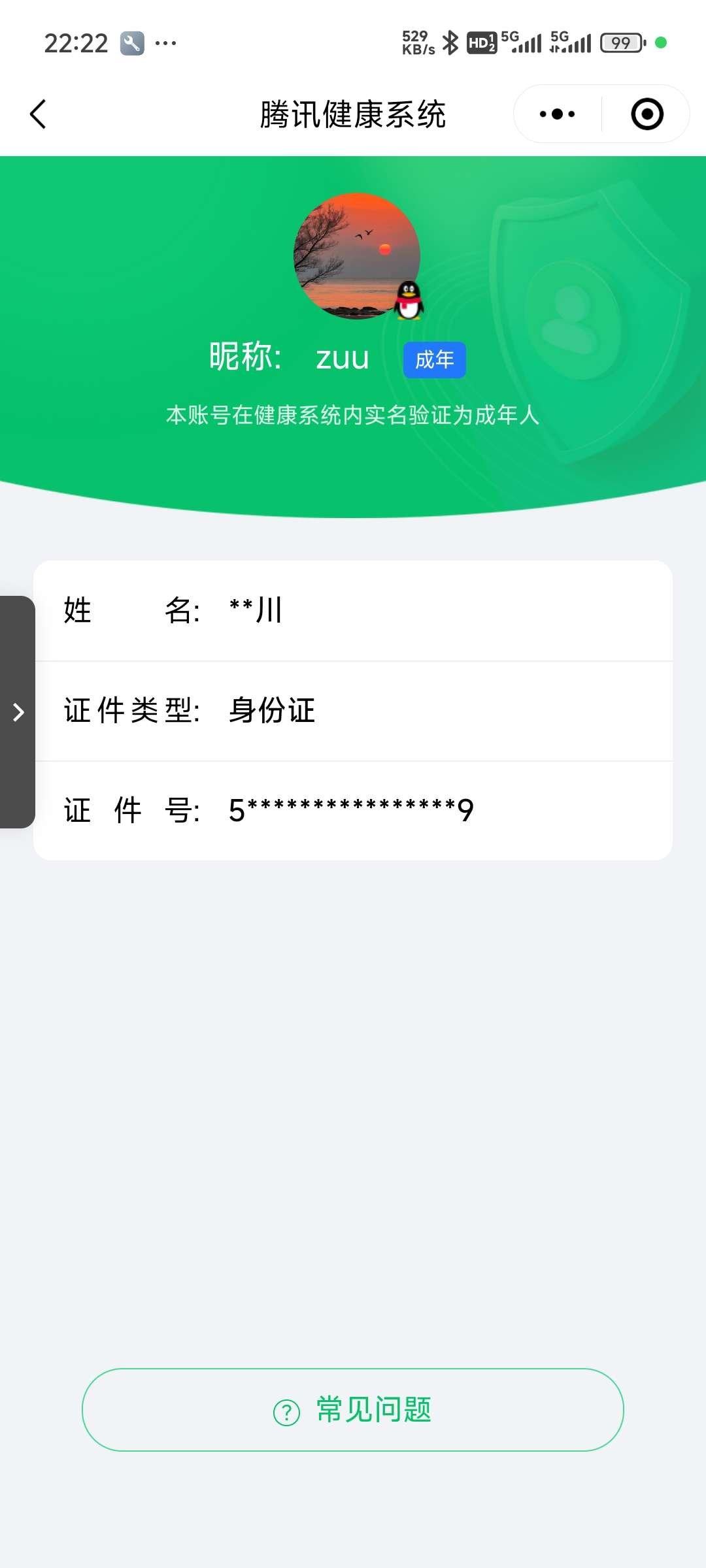This screenshot has width=706, height=1568.
Task: Go back with the navigation arrow
Action: click(37, 113)
